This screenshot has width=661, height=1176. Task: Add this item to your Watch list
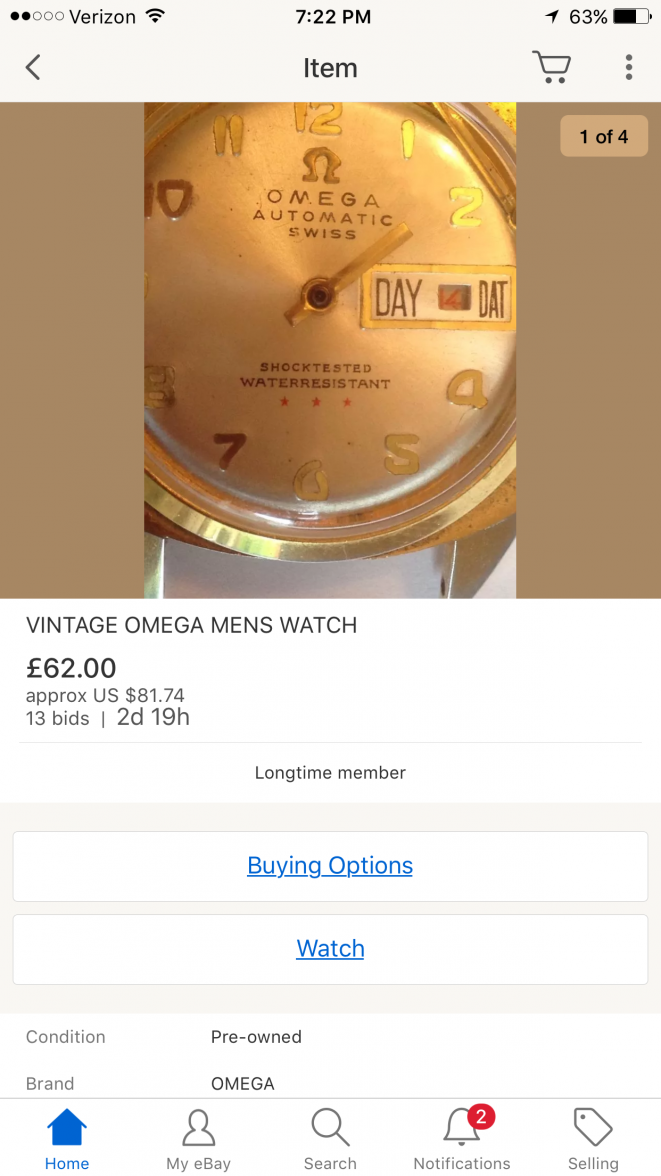tap(330, 949)
